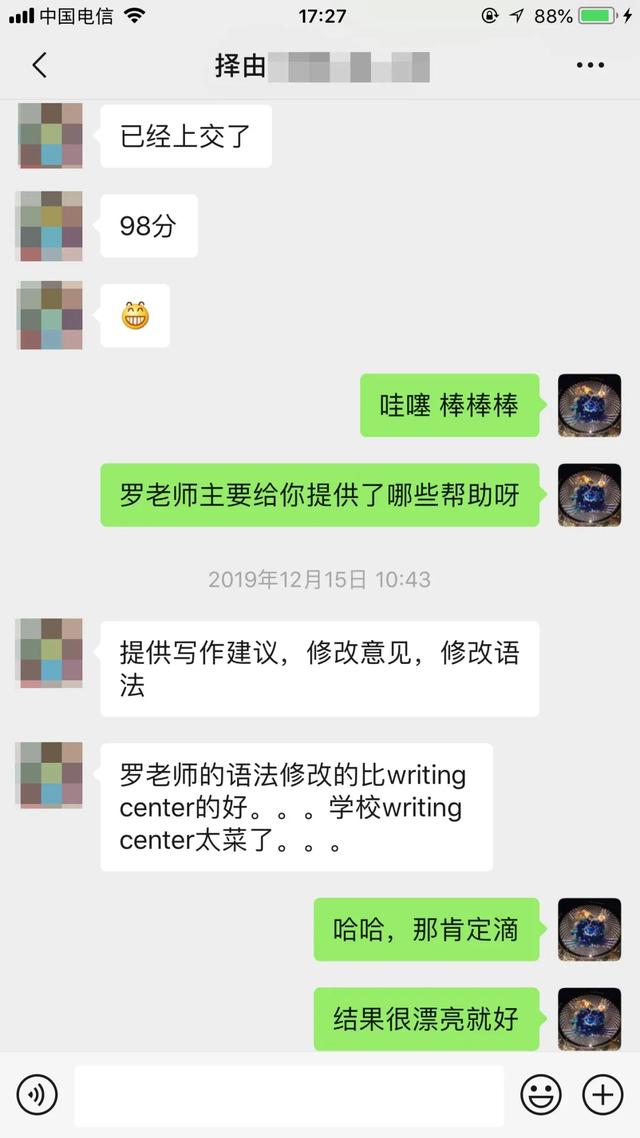Go back to the chat list
This screenshot has width=640, height=1138.
(x=39, y=65)
